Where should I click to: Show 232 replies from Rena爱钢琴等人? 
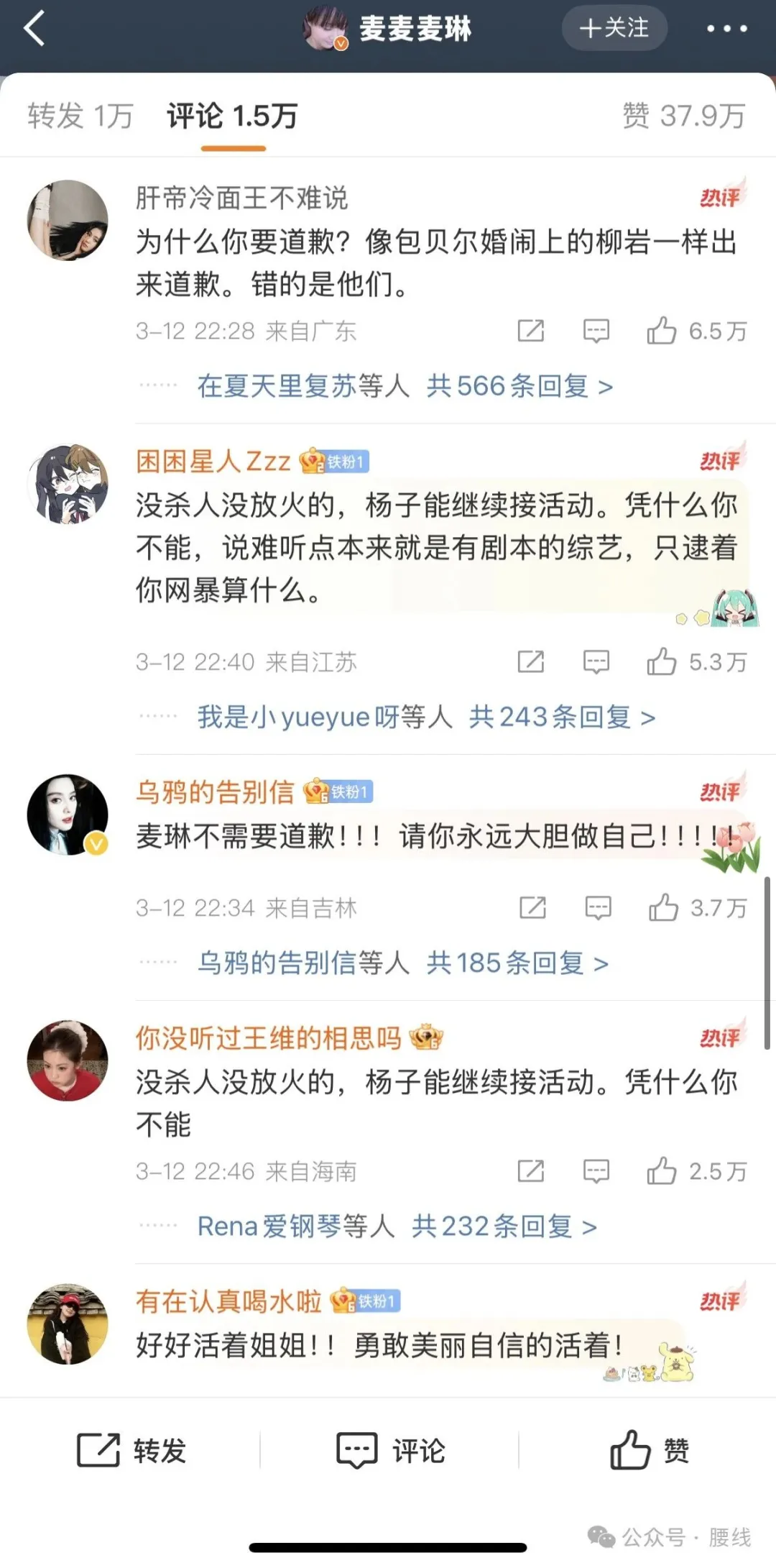397,1226
